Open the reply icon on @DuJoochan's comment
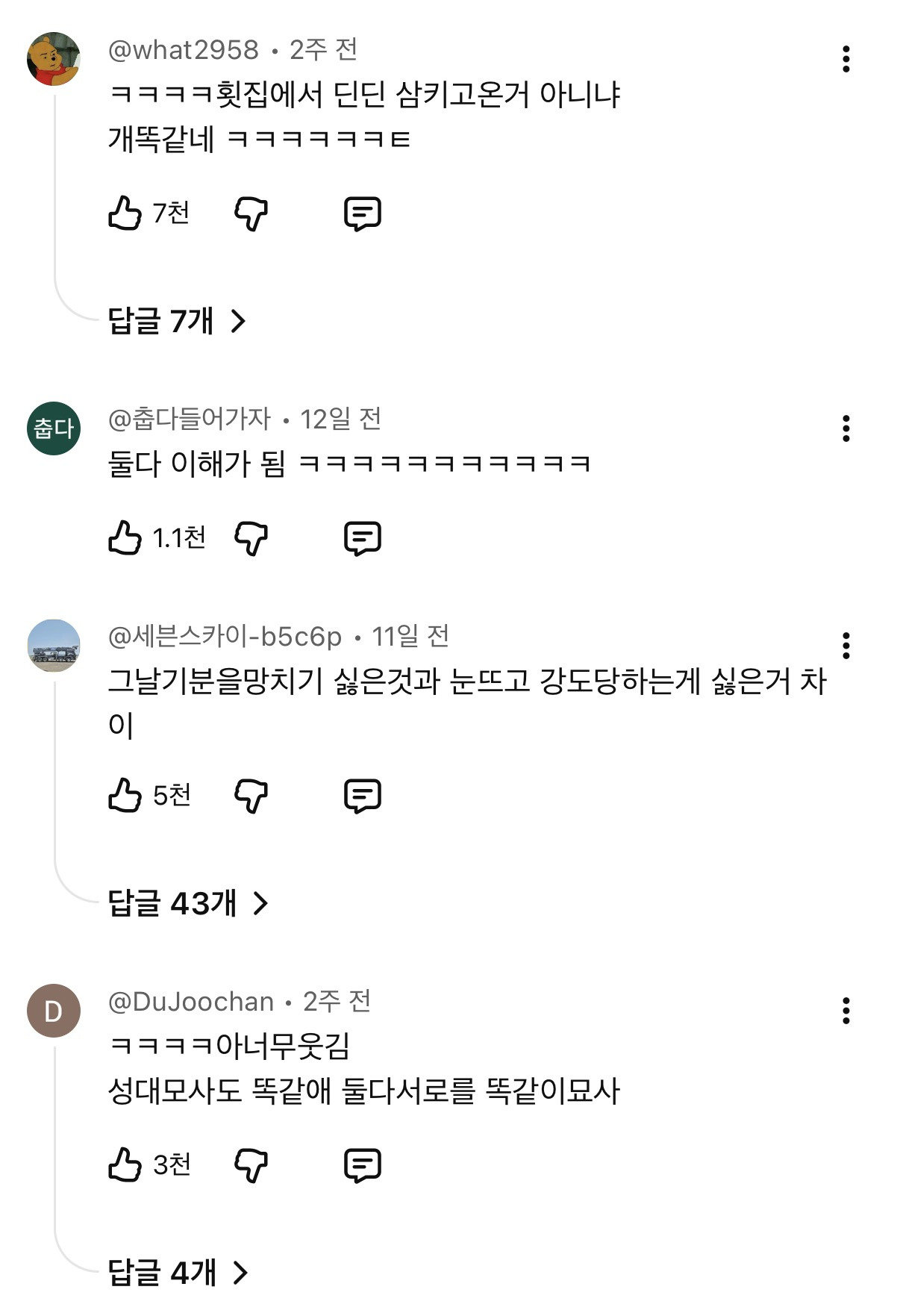900x1316 pixels. click(364, 1162)
